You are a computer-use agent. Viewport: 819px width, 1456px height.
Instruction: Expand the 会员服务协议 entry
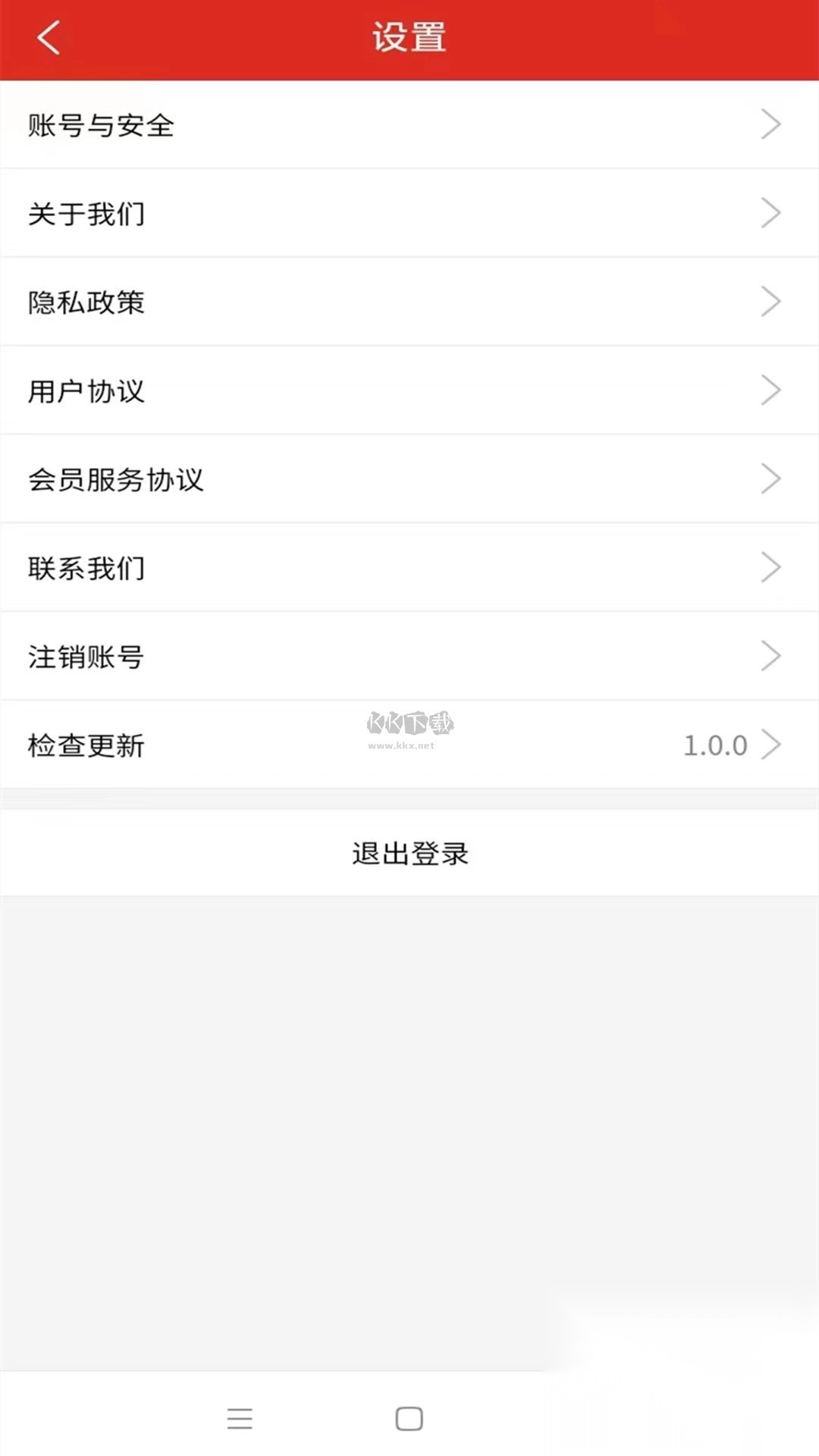[x=409, y=479]
